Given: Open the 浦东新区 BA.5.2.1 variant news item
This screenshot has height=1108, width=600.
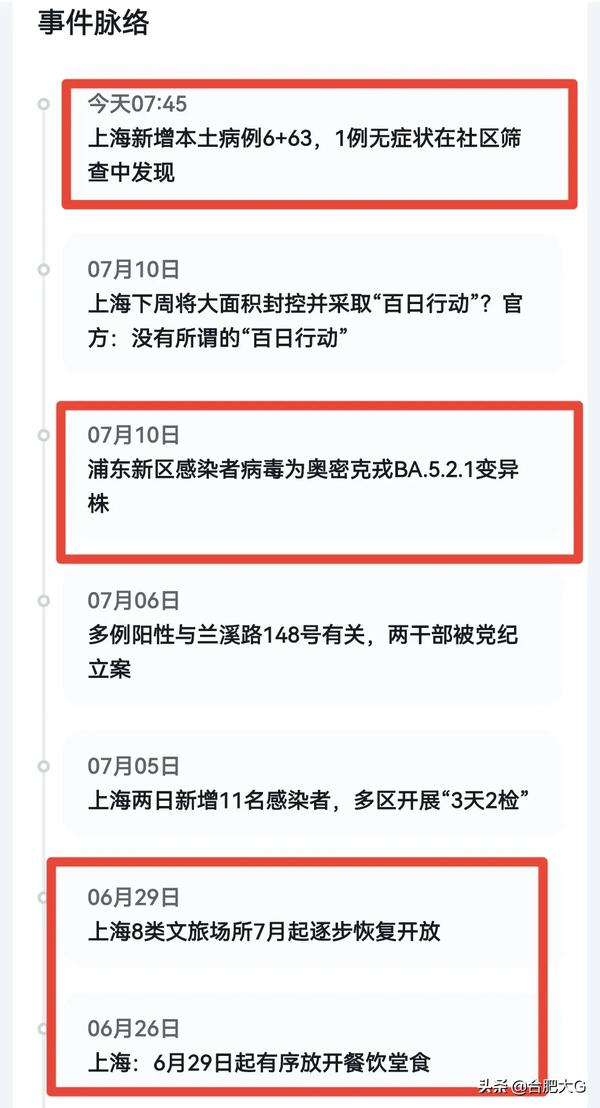Looking at the screenshot, I should (312, 469).
